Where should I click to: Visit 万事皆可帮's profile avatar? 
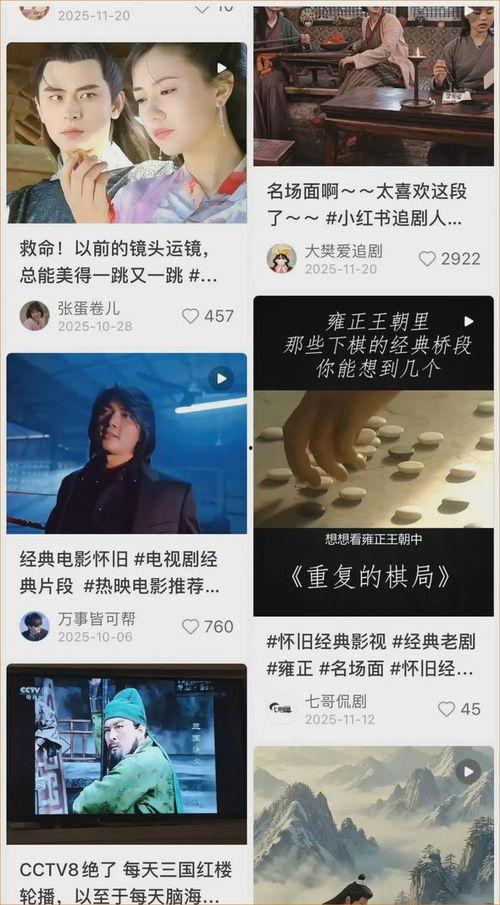pos(35,626)
